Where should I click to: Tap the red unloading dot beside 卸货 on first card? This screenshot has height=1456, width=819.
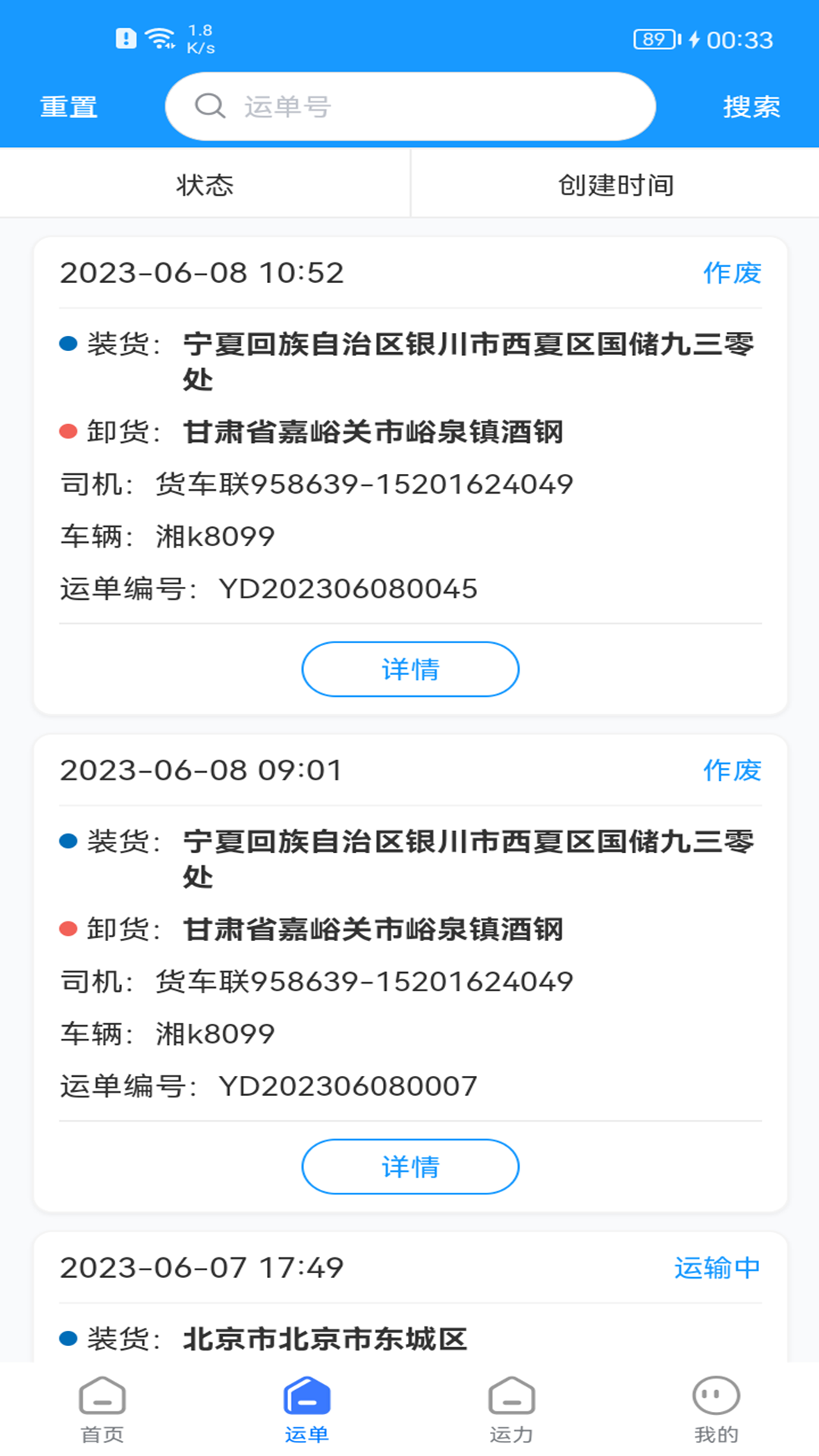click(x=69, y=429)
